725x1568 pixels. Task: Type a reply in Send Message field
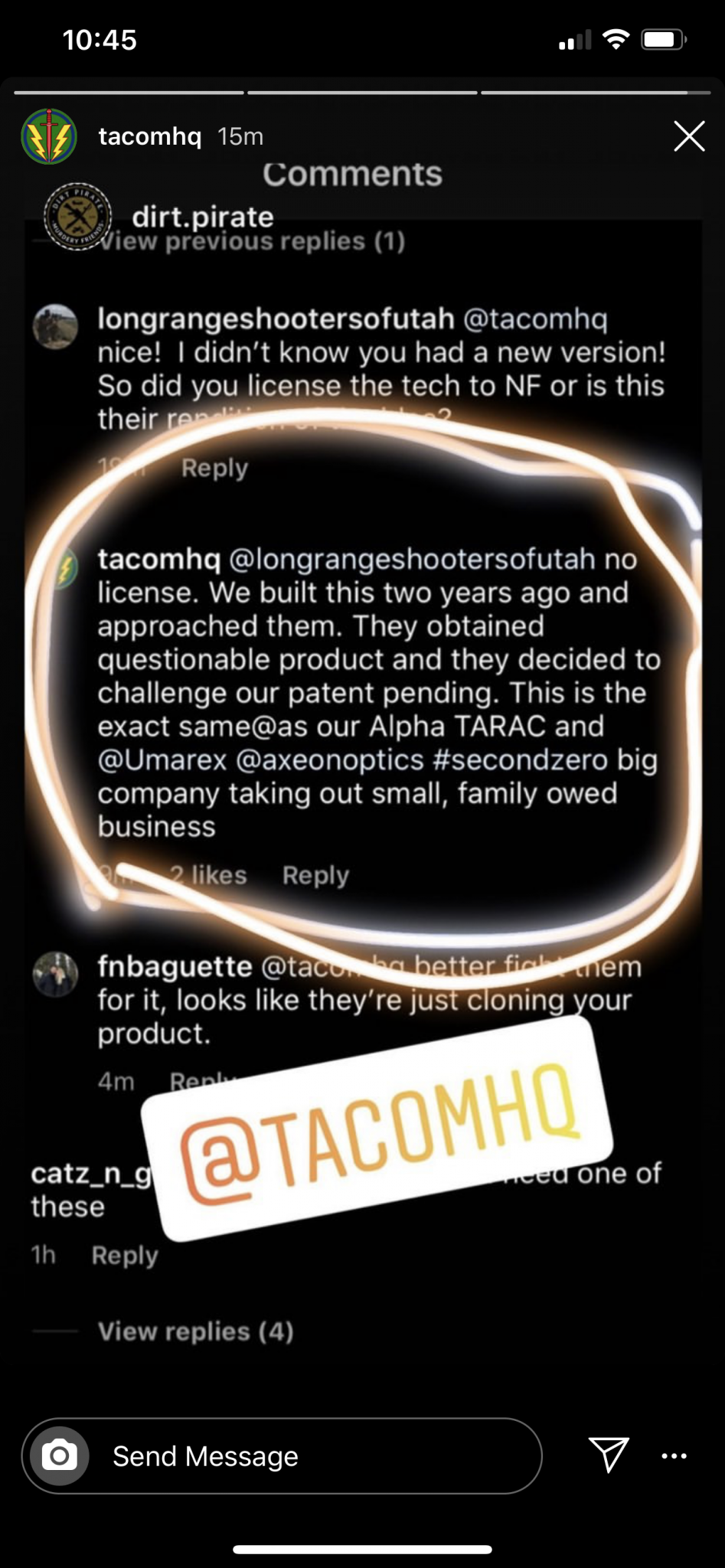[306, 1455]
